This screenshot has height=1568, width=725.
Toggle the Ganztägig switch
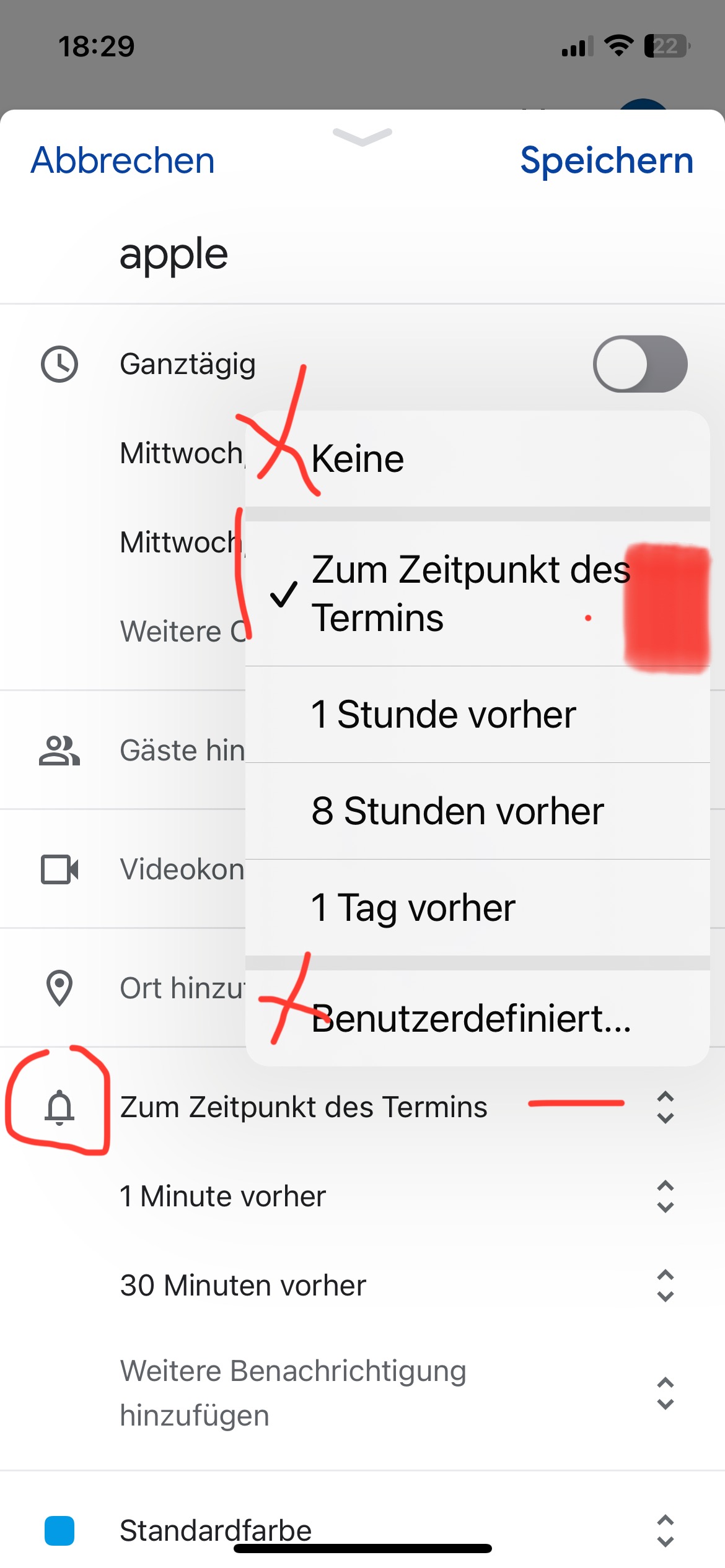coord(640,364)
